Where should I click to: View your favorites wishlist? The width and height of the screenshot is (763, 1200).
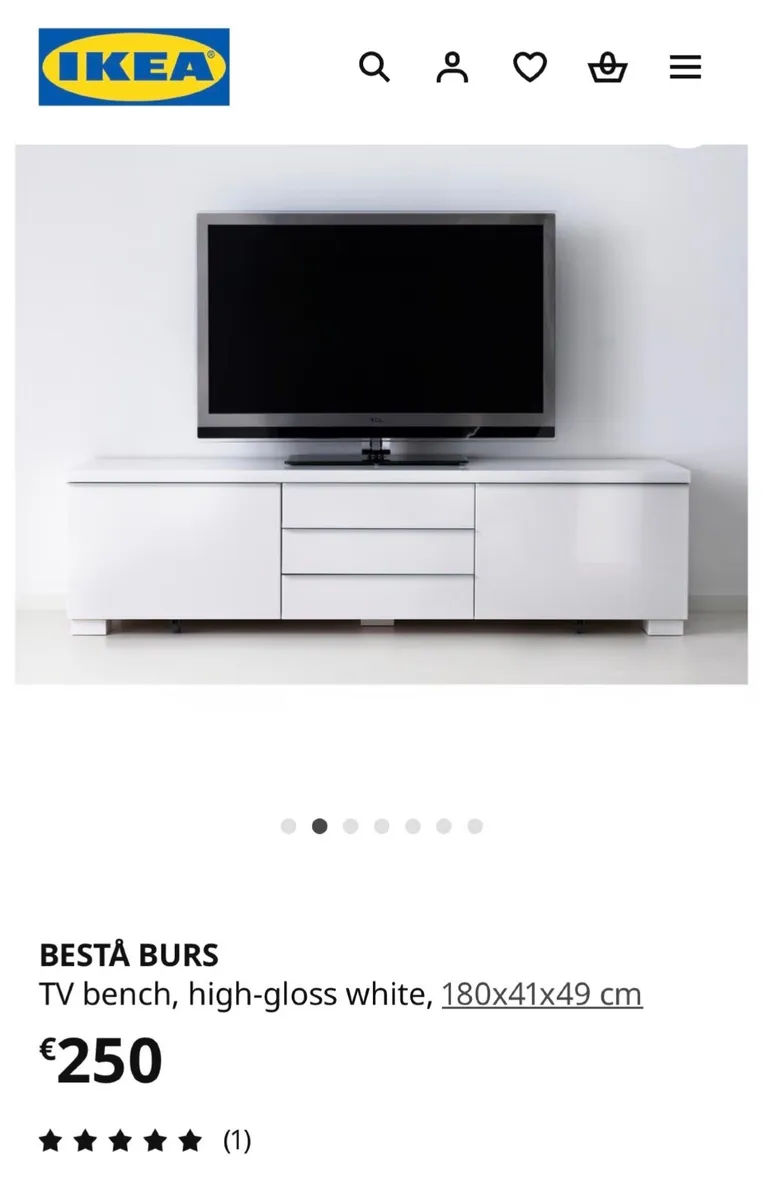pyautogui.click(x=529, y=67)
